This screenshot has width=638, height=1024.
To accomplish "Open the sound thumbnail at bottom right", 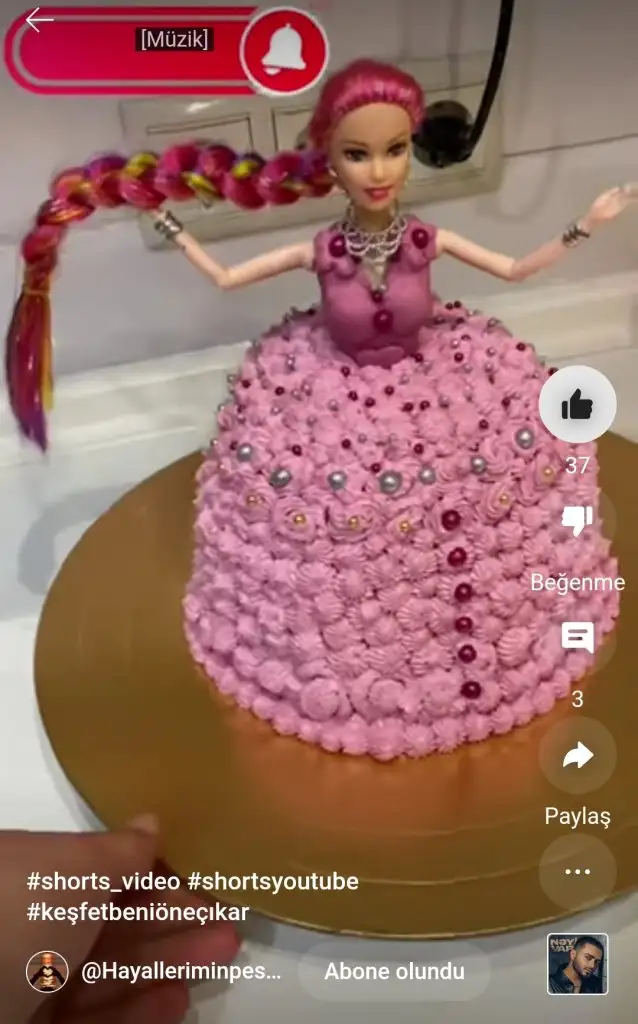I will click(x=577, y=964).
